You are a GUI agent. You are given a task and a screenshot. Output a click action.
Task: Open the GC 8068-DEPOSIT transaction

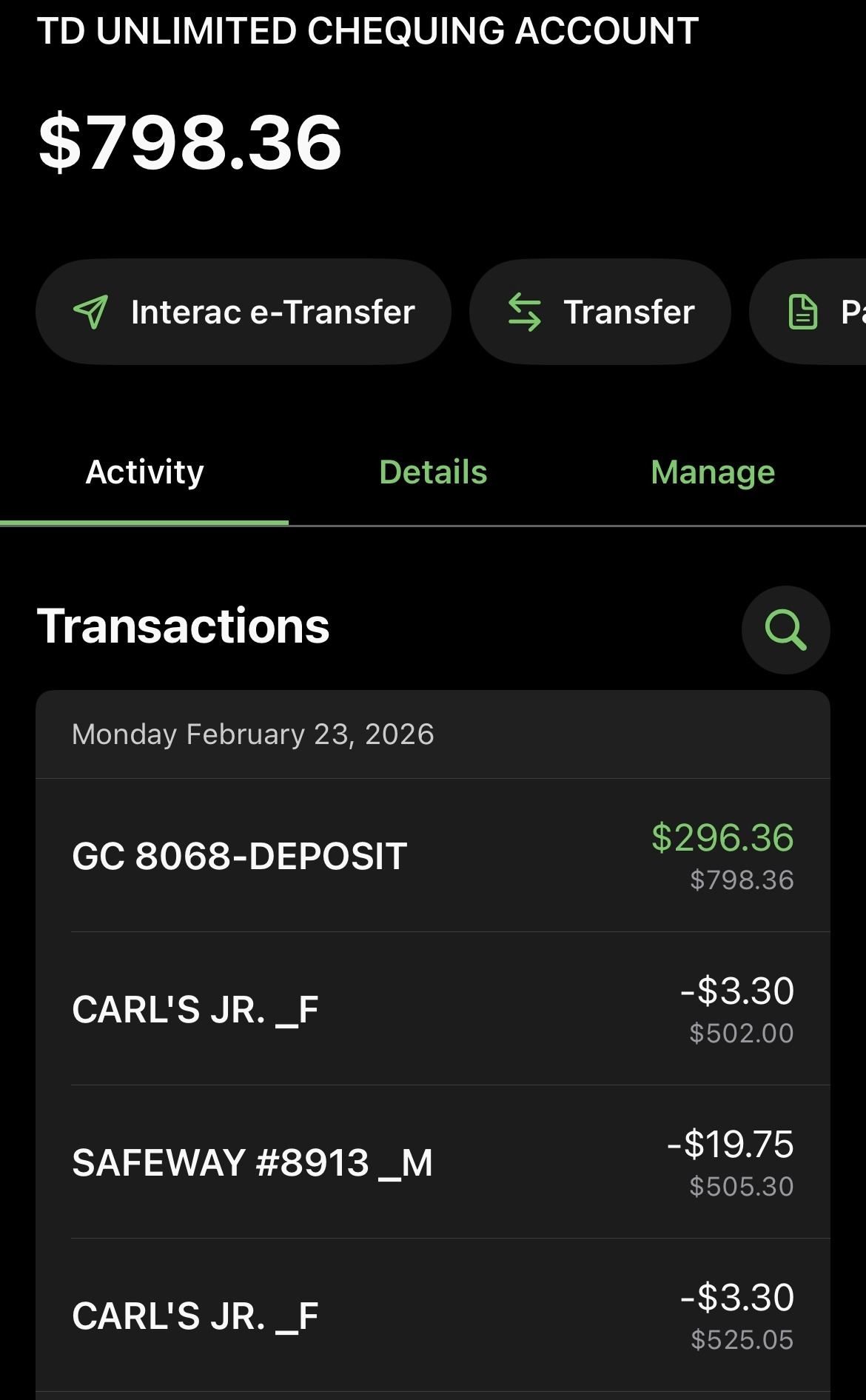tap(432, 856)
